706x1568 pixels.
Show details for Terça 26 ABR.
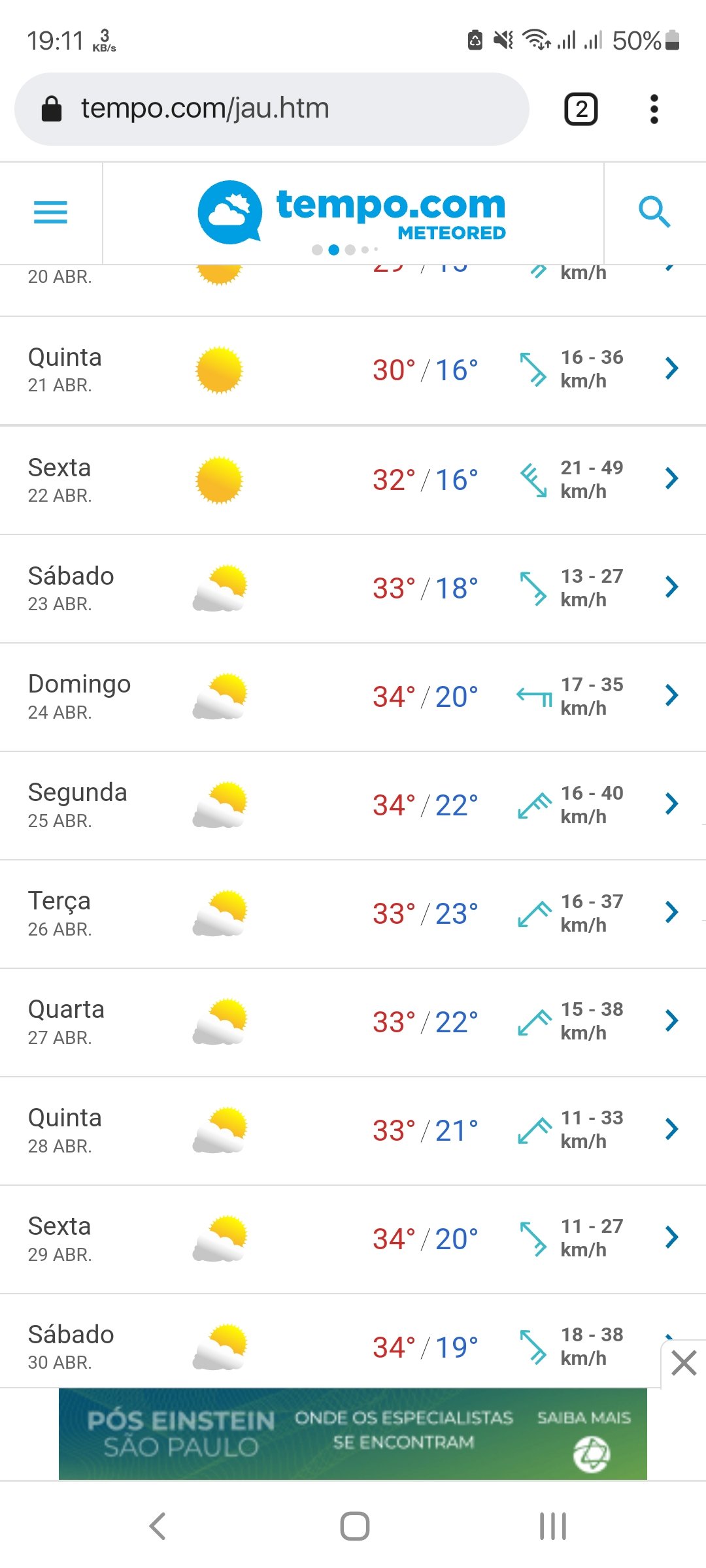tap(353, 914)
